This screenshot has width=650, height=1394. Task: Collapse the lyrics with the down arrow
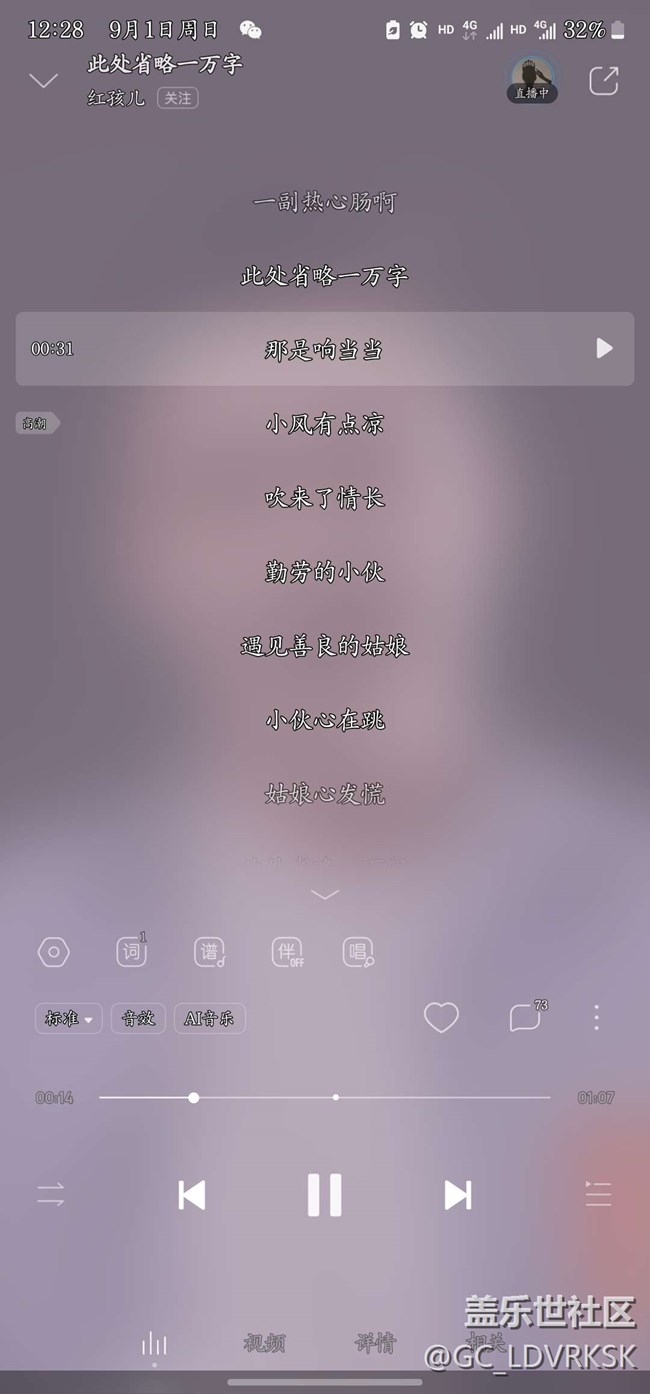point(325,894)
